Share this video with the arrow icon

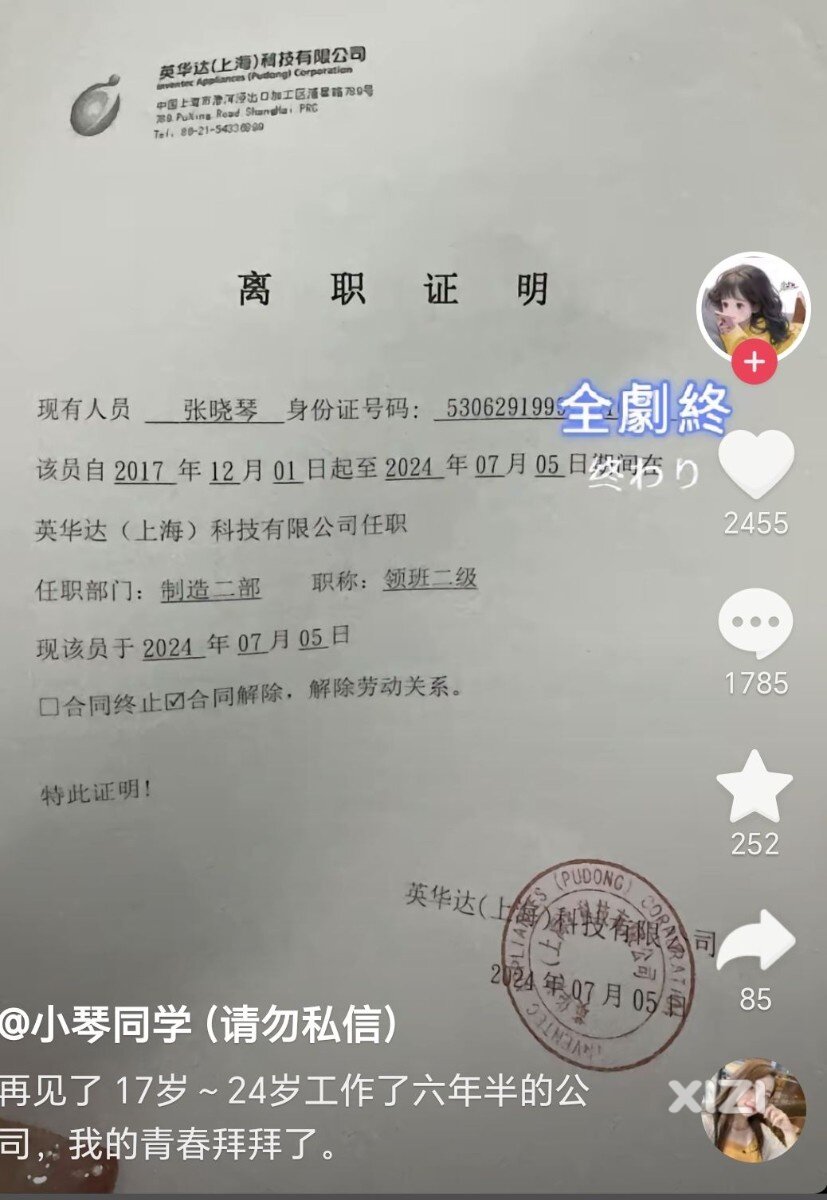coord(755,942)
